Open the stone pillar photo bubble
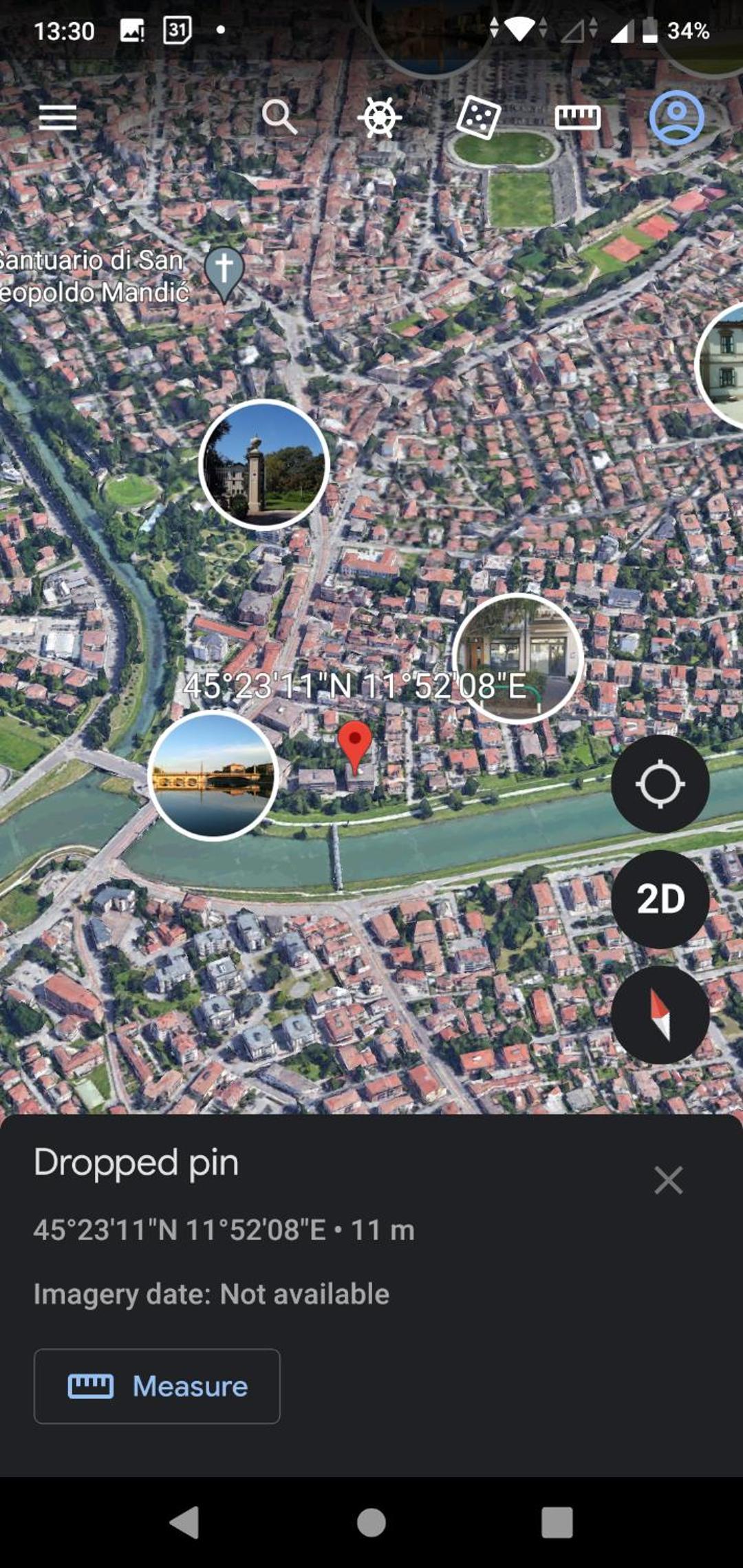Image resolution: width=743 pixels, height=1568 pixels. (x=264, y=465)
